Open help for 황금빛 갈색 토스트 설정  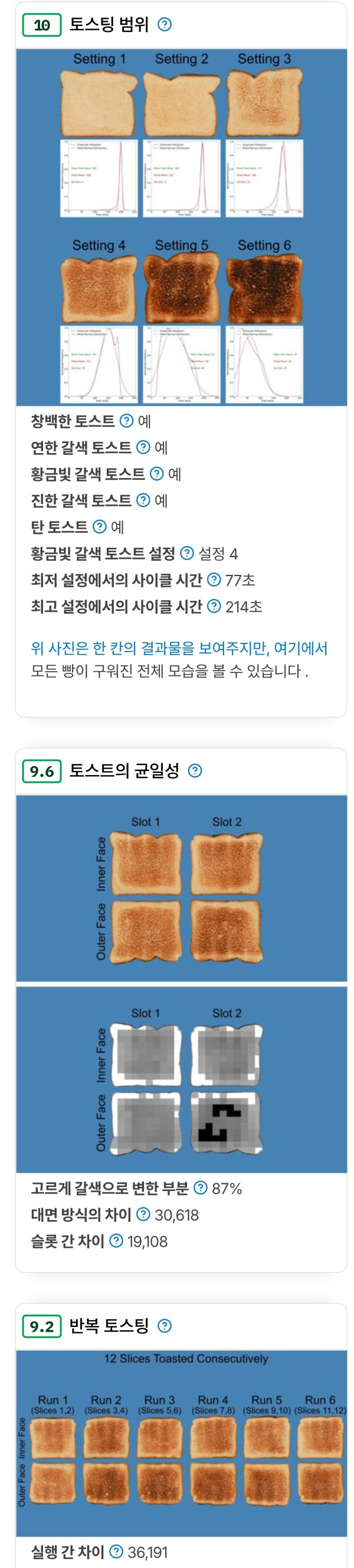coord(188,554)
